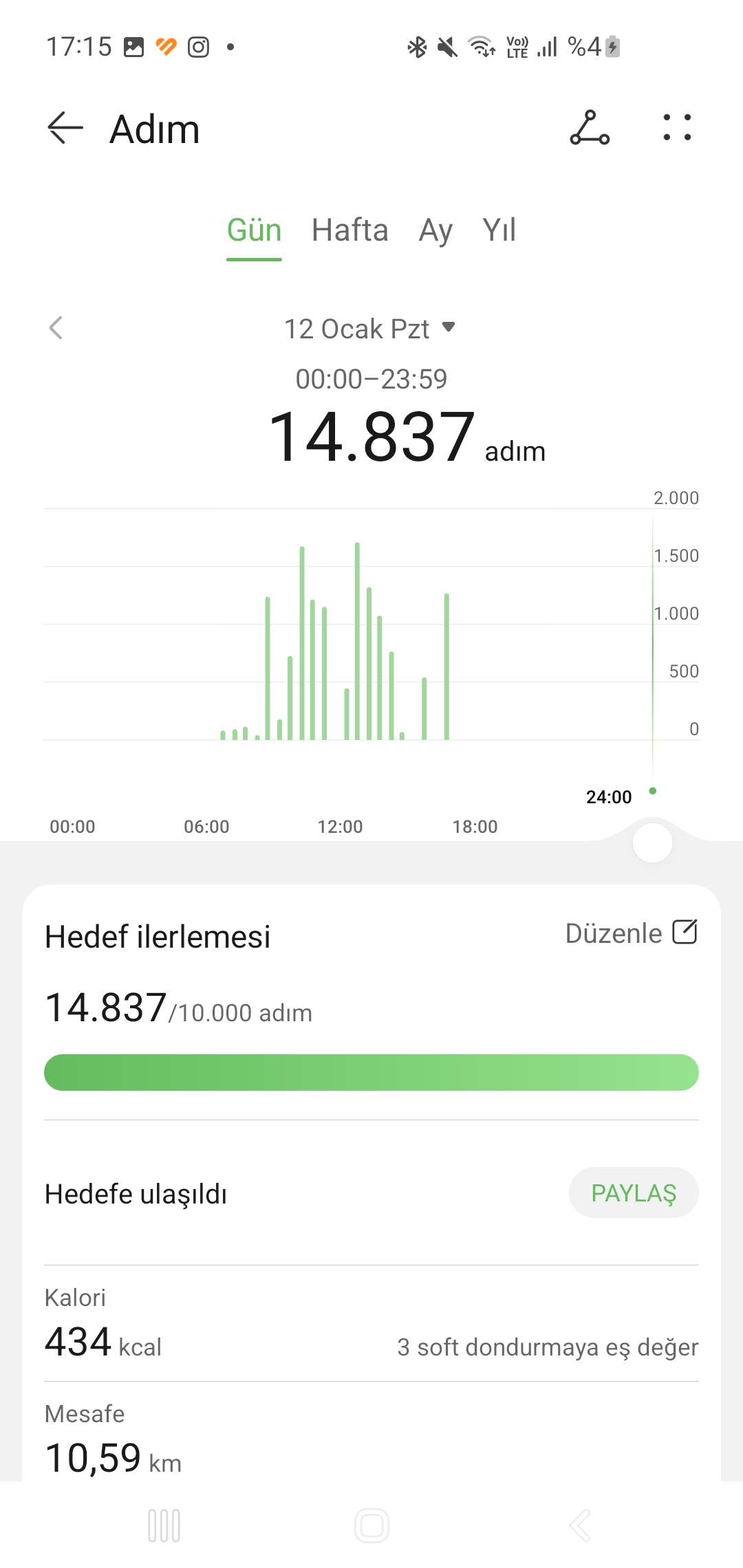The image size is (743, 1568).
Task: Open the 12 Ocak Pzt date picker
Action: tap(370, 329)
